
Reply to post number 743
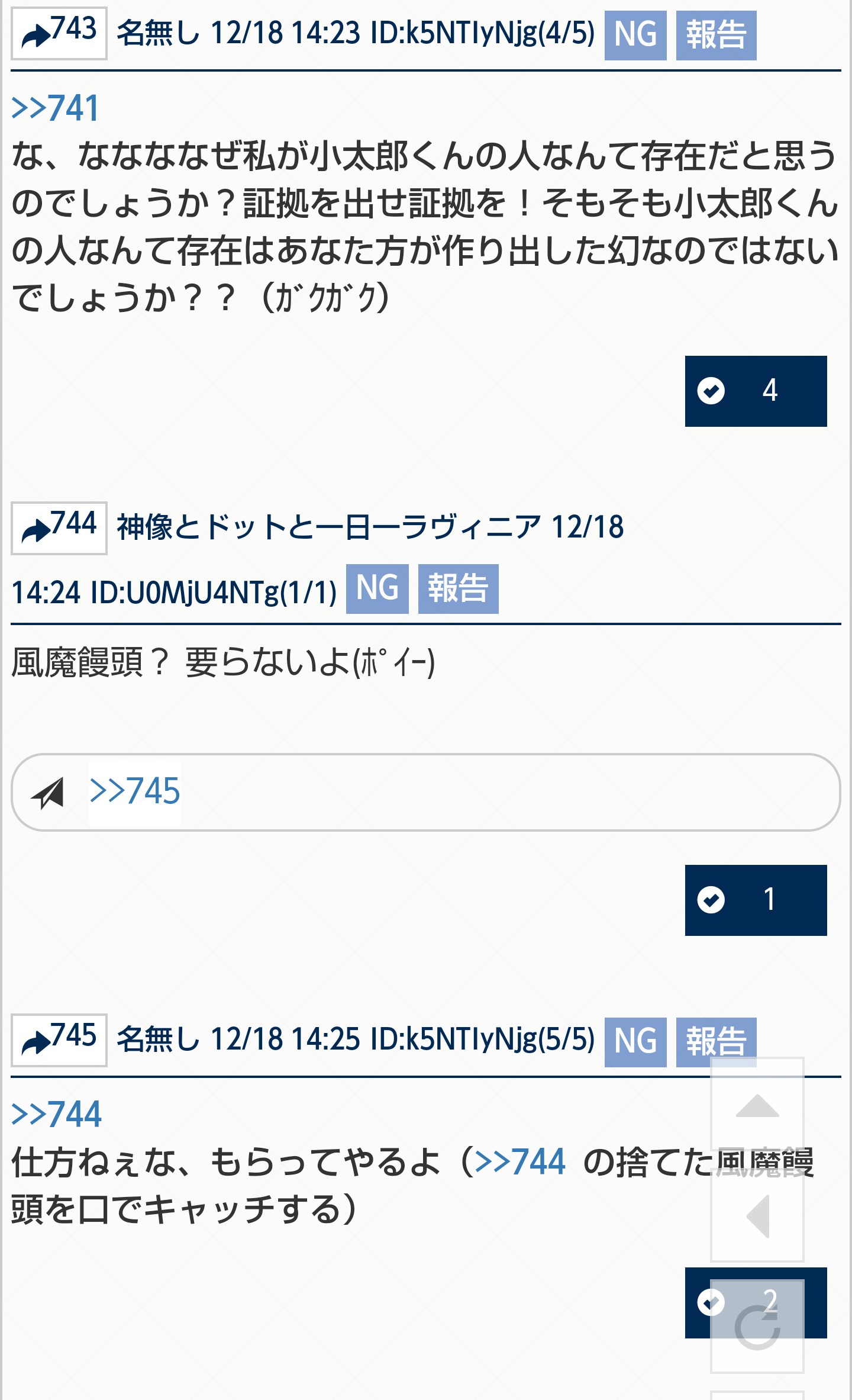tap(59, 33)
